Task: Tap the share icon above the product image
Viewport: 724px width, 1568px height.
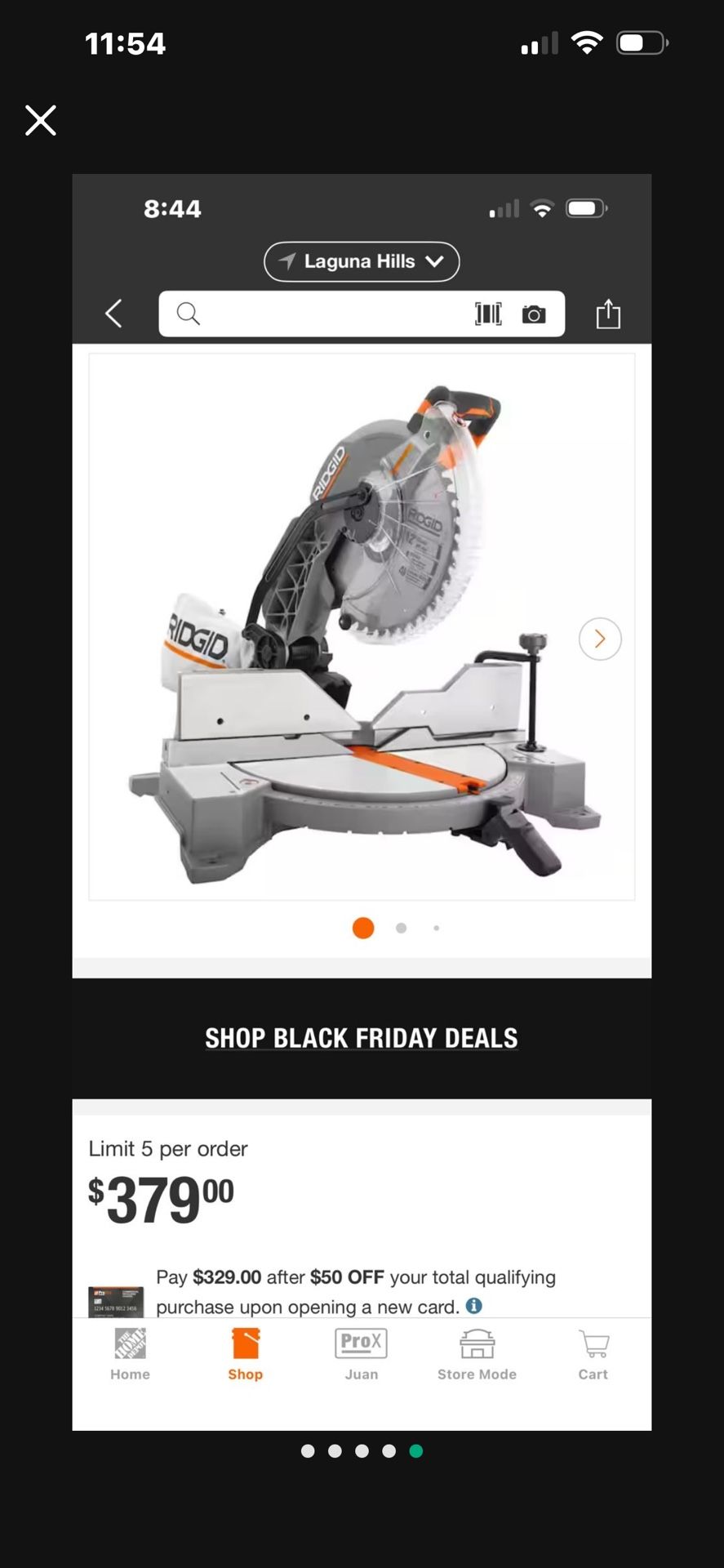Action: click(x=608, y=314)
